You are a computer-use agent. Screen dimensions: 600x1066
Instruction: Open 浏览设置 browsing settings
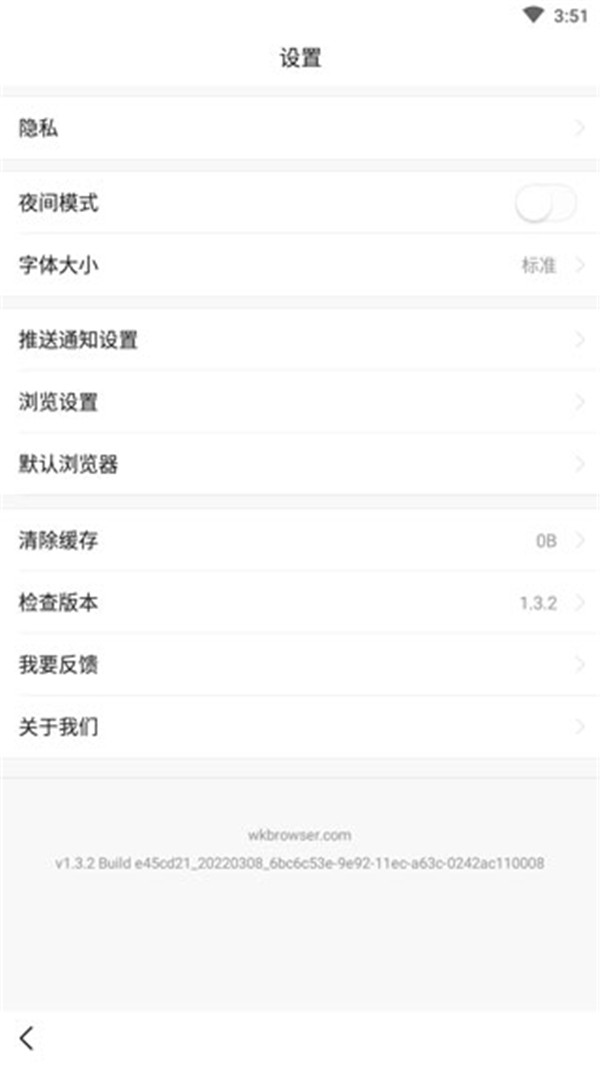300,403
